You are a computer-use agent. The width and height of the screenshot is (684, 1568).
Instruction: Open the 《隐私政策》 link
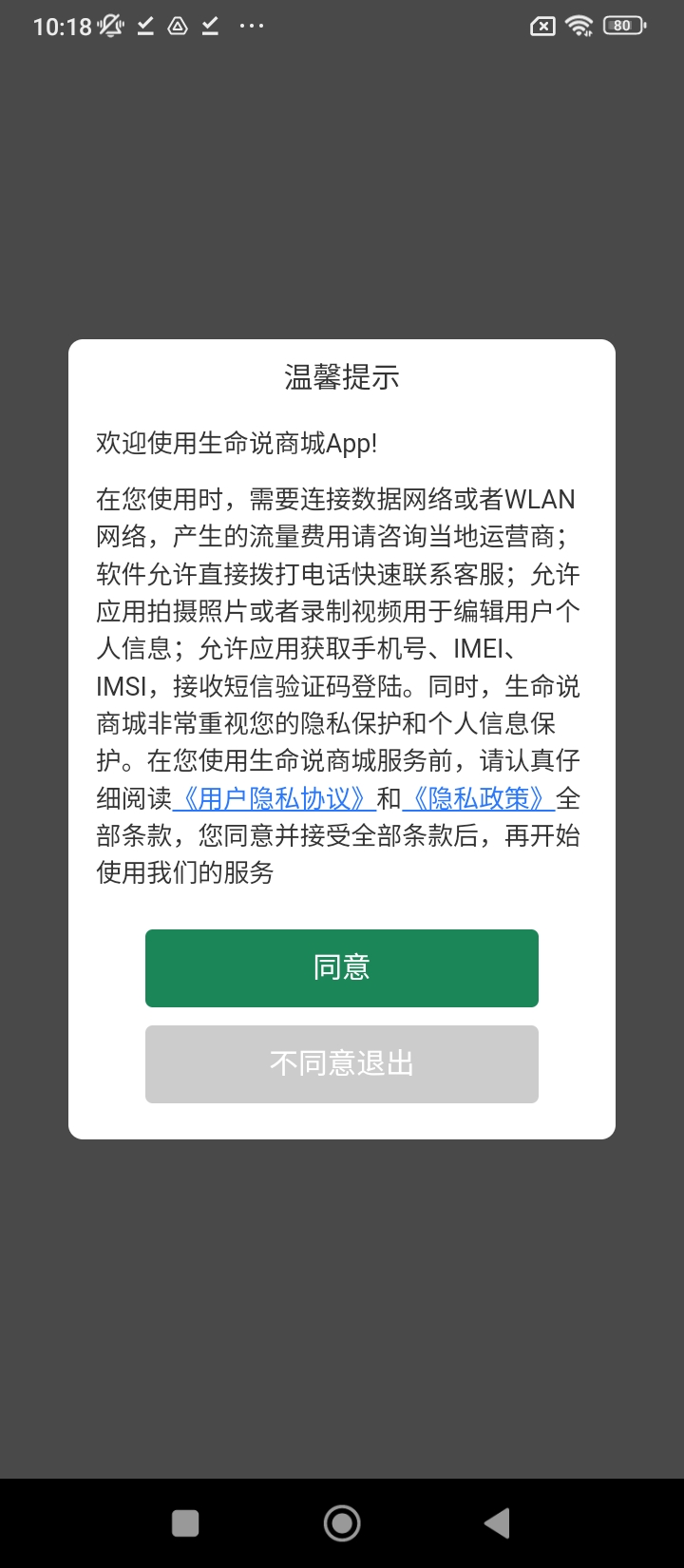pyautogui.click(x=478, y=798)
